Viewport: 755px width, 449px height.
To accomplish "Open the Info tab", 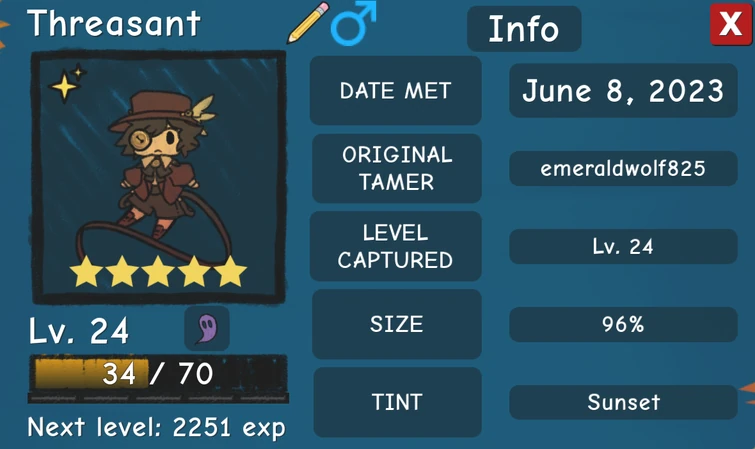I will [523, 29].
